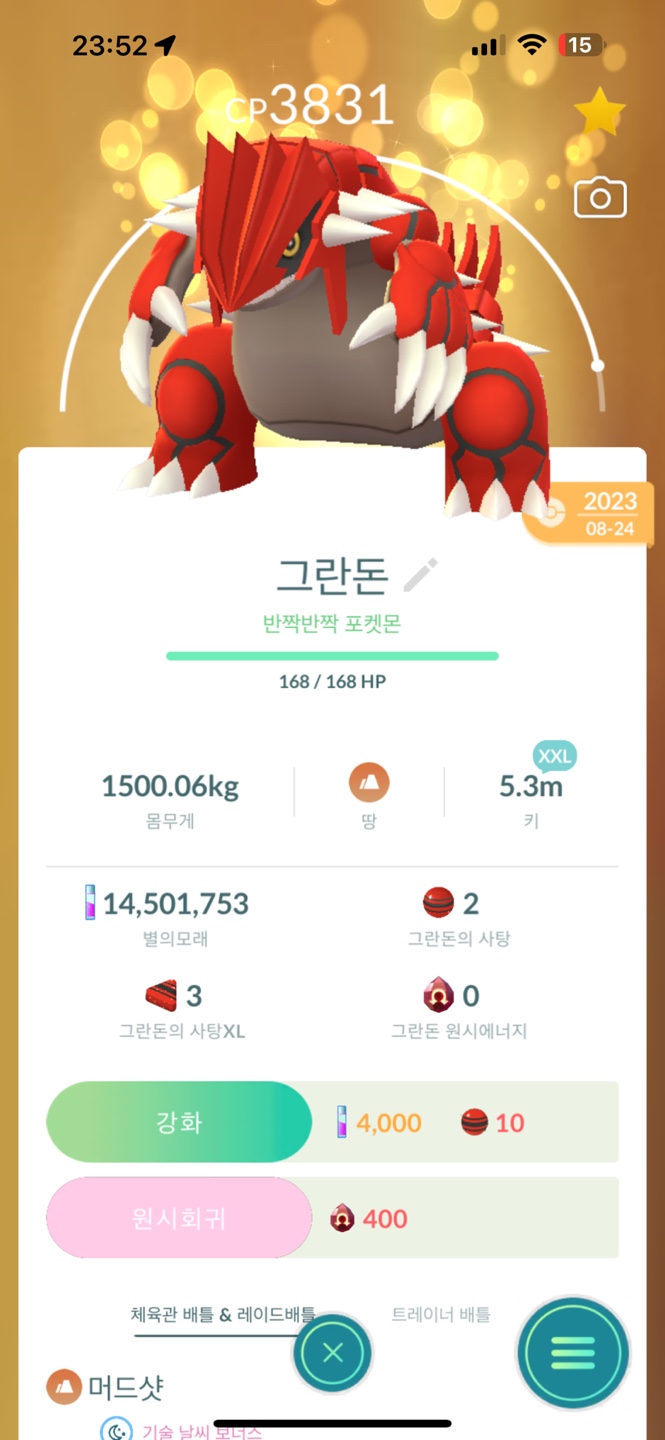Open the 2023 08-24 catch date tag
The image size is (665, 1440).
[x=598, y=514]
